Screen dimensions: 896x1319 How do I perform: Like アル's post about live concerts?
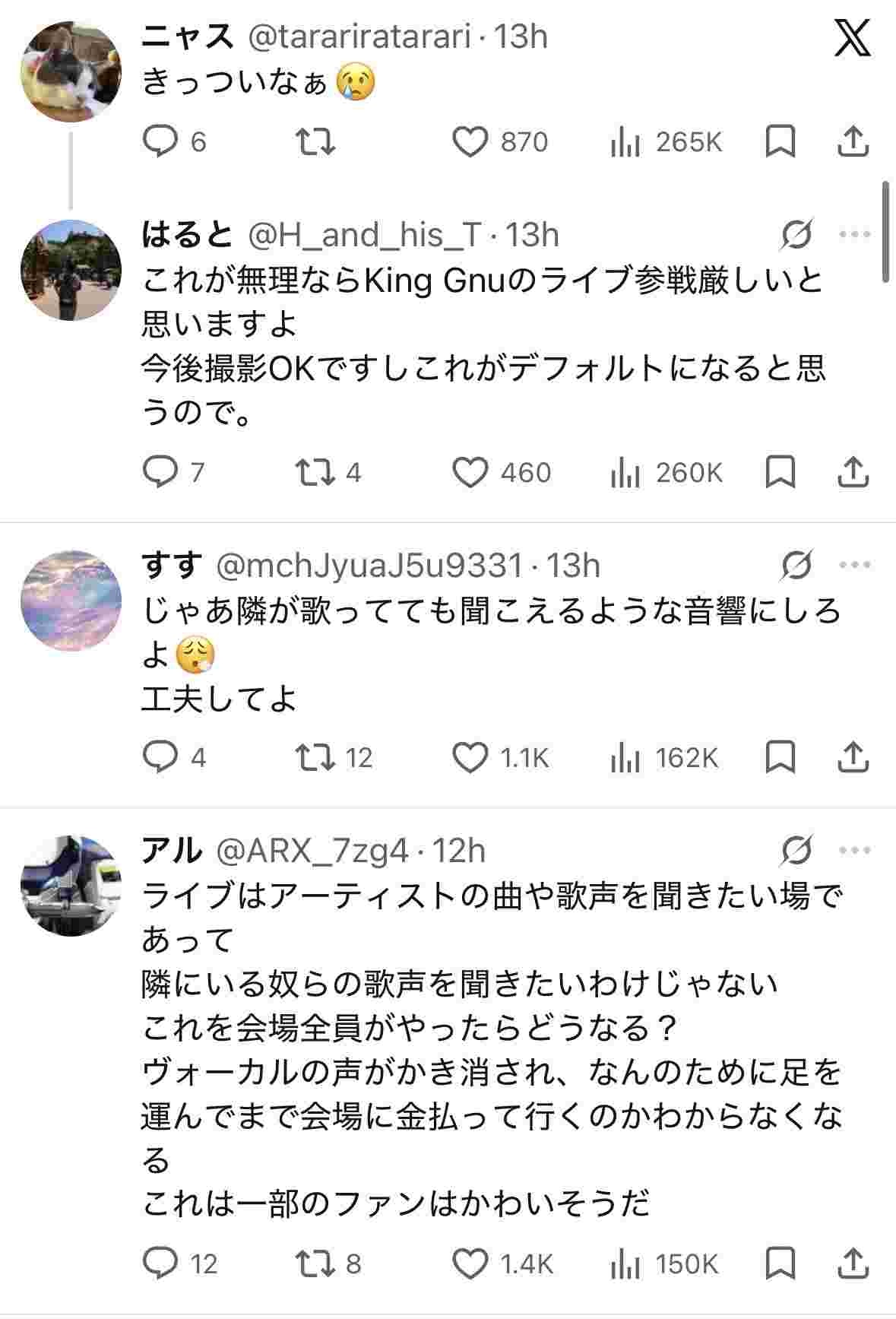pos(470,1264)
